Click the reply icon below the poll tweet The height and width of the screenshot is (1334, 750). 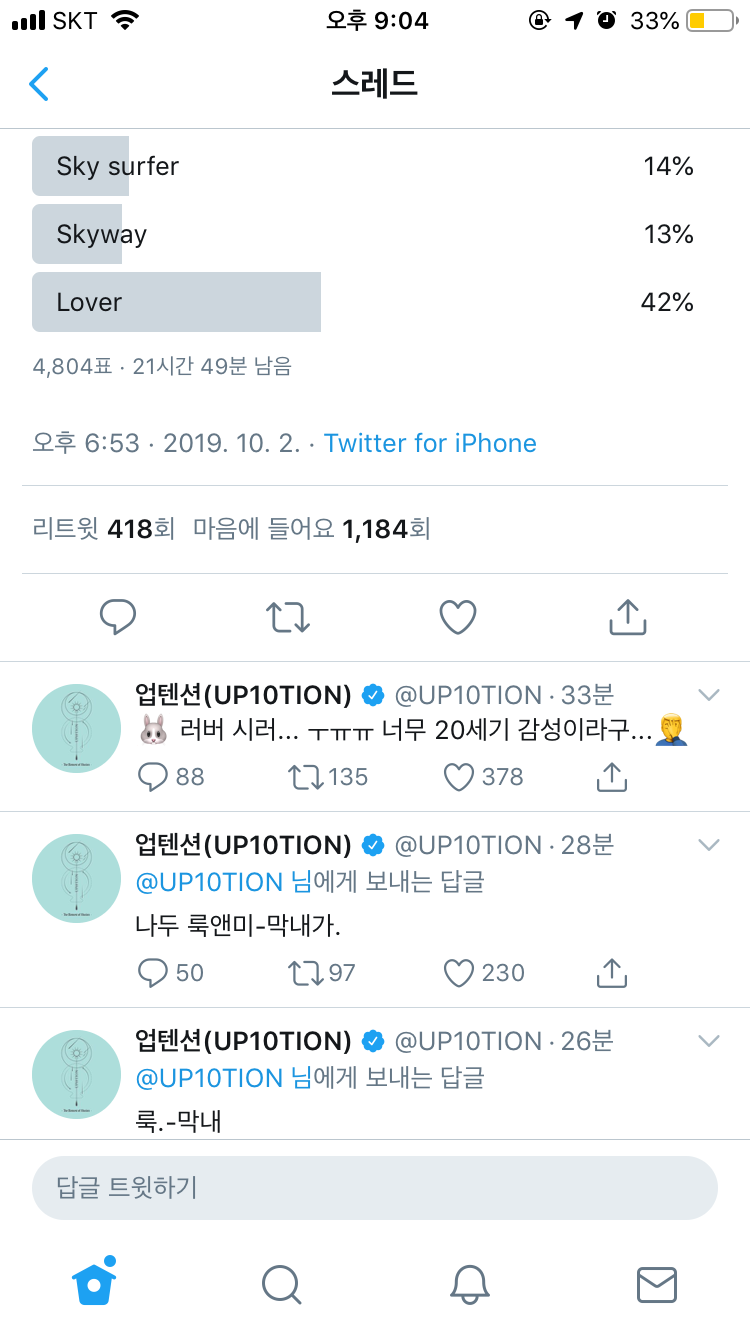coord(118,617)
